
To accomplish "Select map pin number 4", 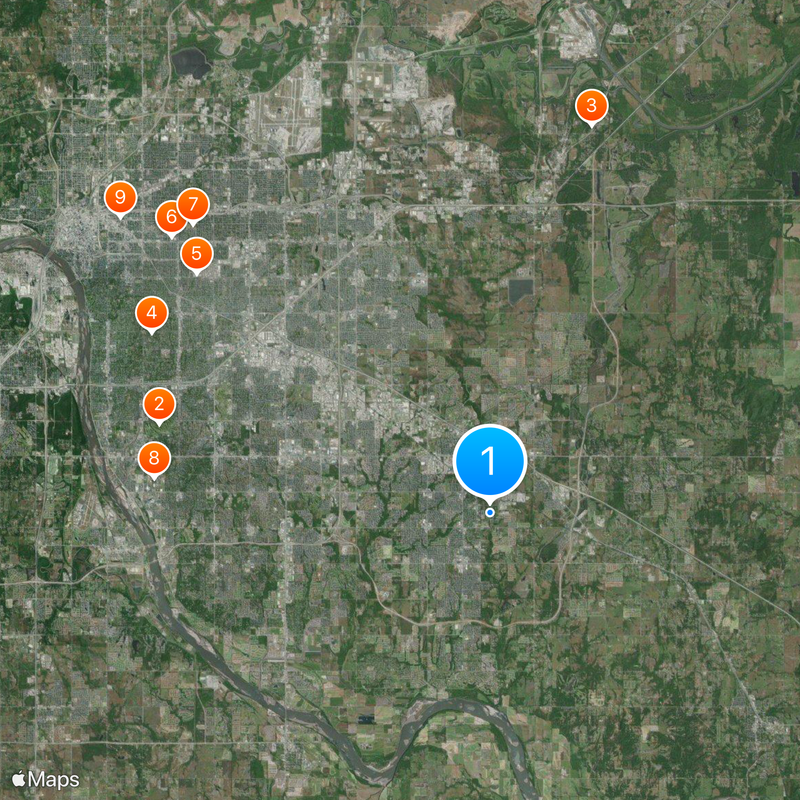I will coord(151,314).
